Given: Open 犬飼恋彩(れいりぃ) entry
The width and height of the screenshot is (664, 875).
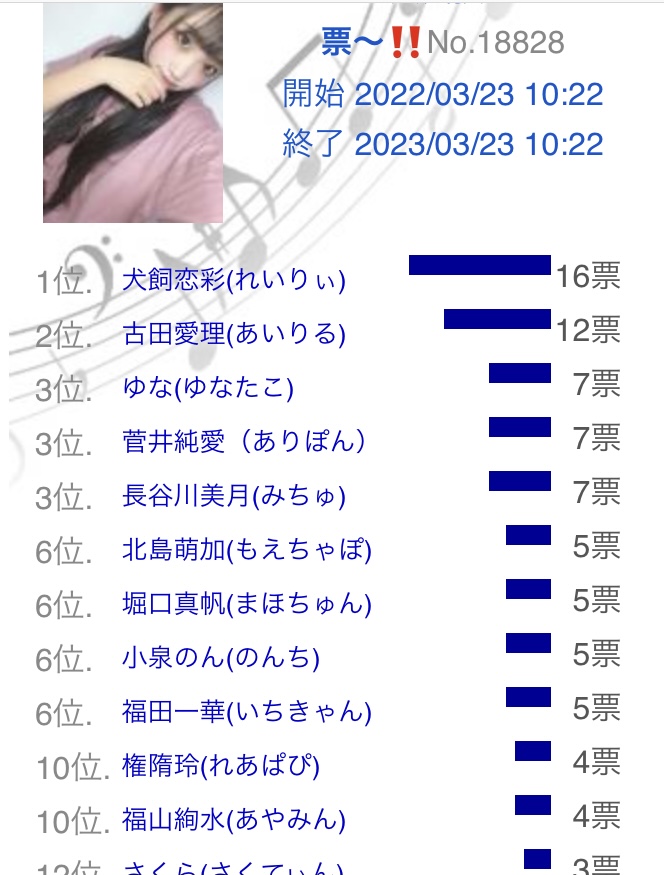Looking at the screenshot, I should 233,280.
